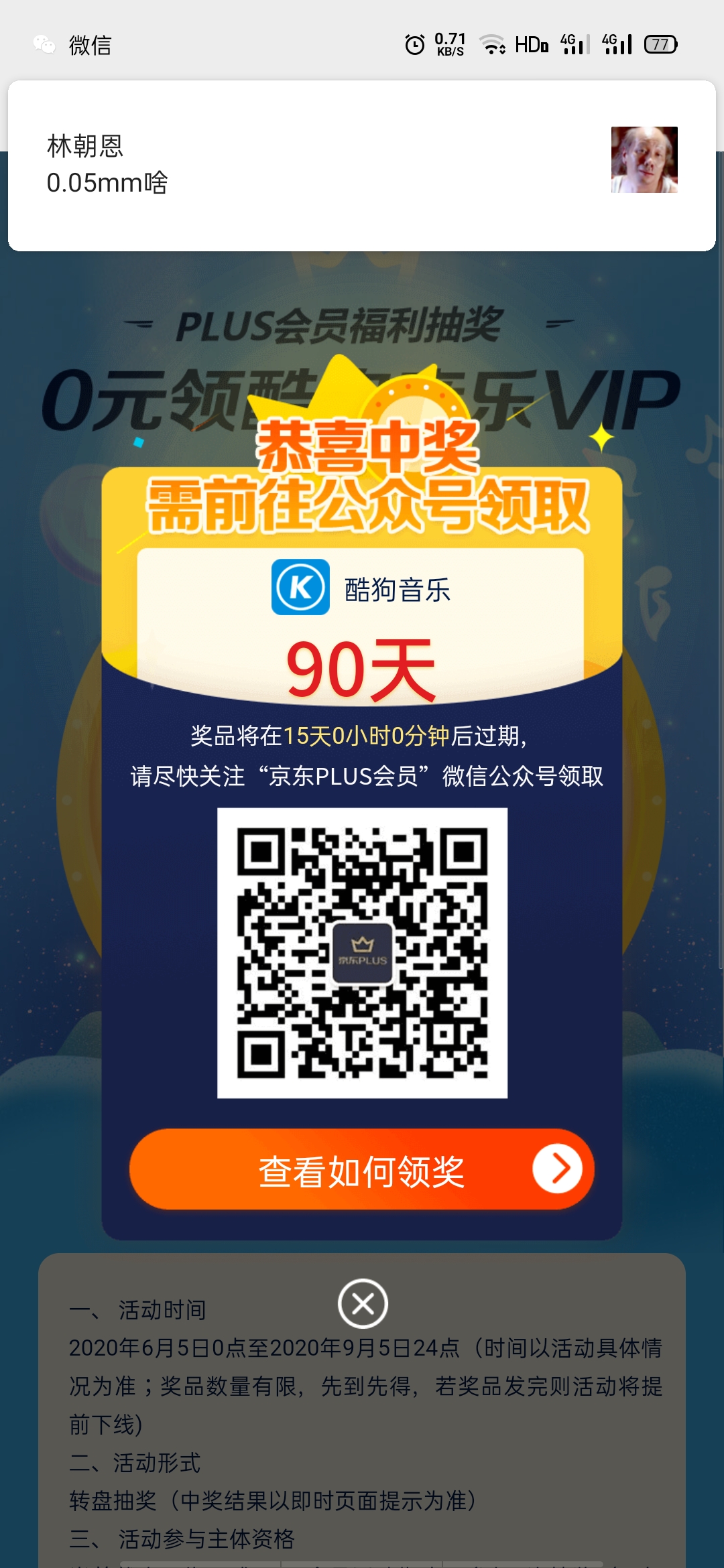Open WeChat notification from 林朝恩
This screenshot has height=1568, width=724.
pos(362,166)
